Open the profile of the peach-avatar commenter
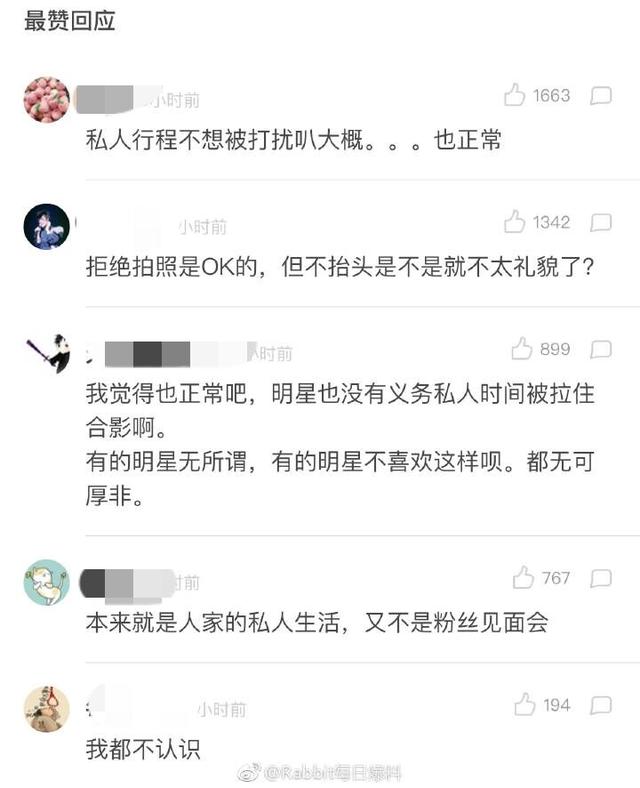The width and height of the screenshot is (640, 788). click(x=46, y=99)
